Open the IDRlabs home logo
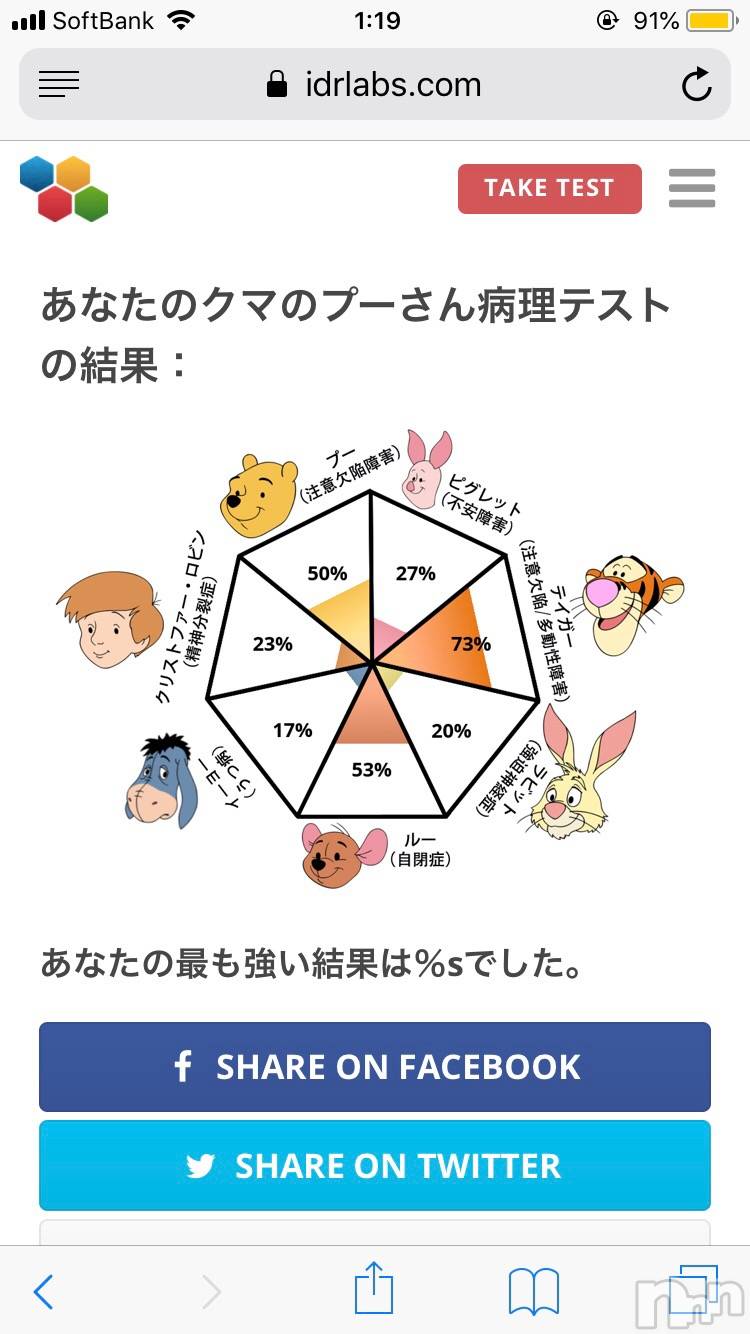Screen dimensions: 750x1334 click(x=64, y=189)
